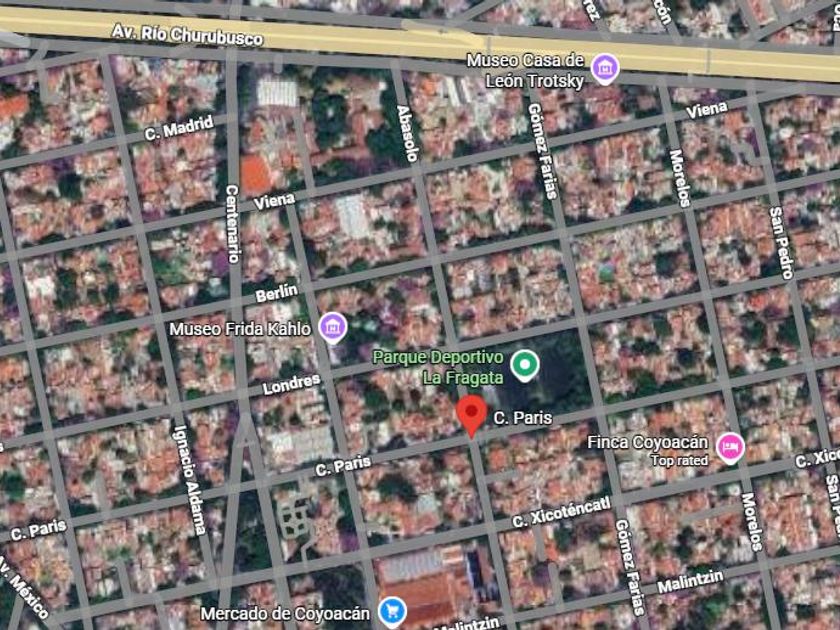840x630 pixels.
Task: Open the Finca Coyoacán hotel marker
Action: 731,447
